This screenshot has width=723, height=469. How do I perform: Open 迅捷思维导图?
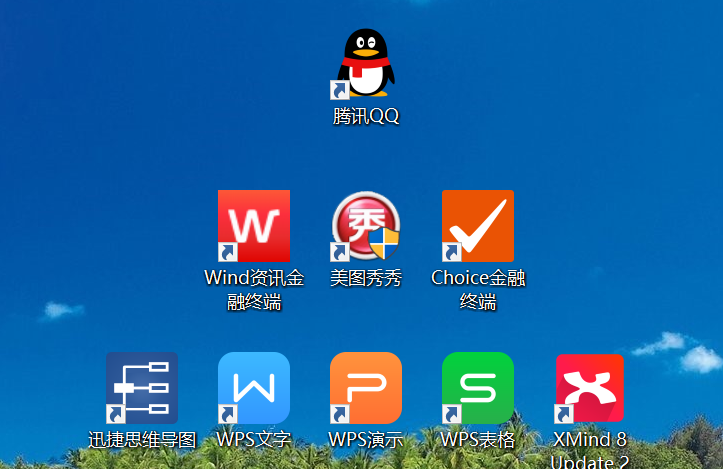(x=142, y=388)
